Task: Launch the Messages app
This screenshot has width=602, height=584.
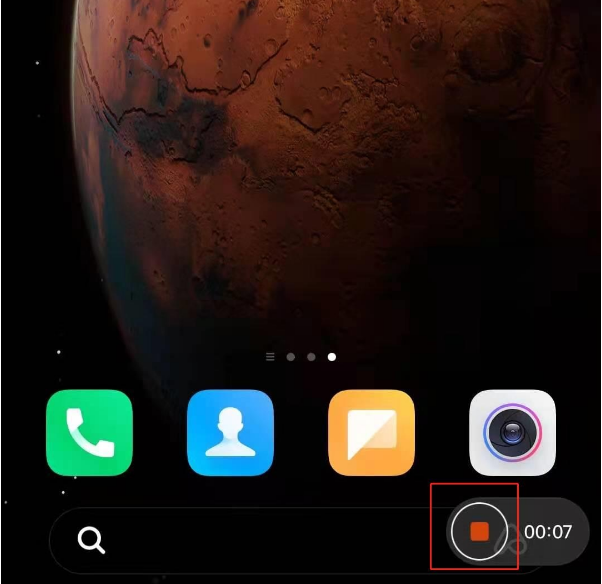Action: point(371,433)
